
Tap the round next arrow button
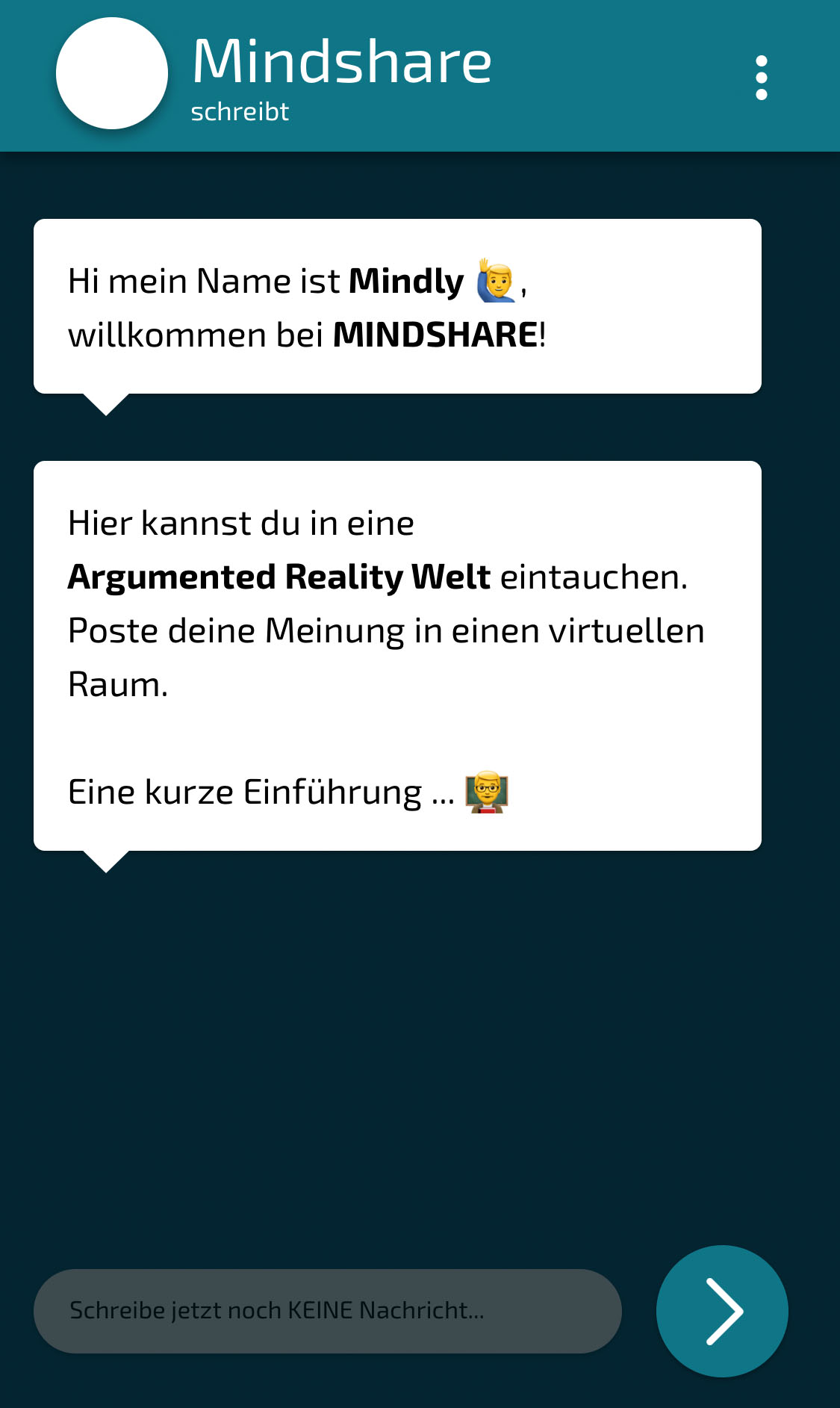721,1310
